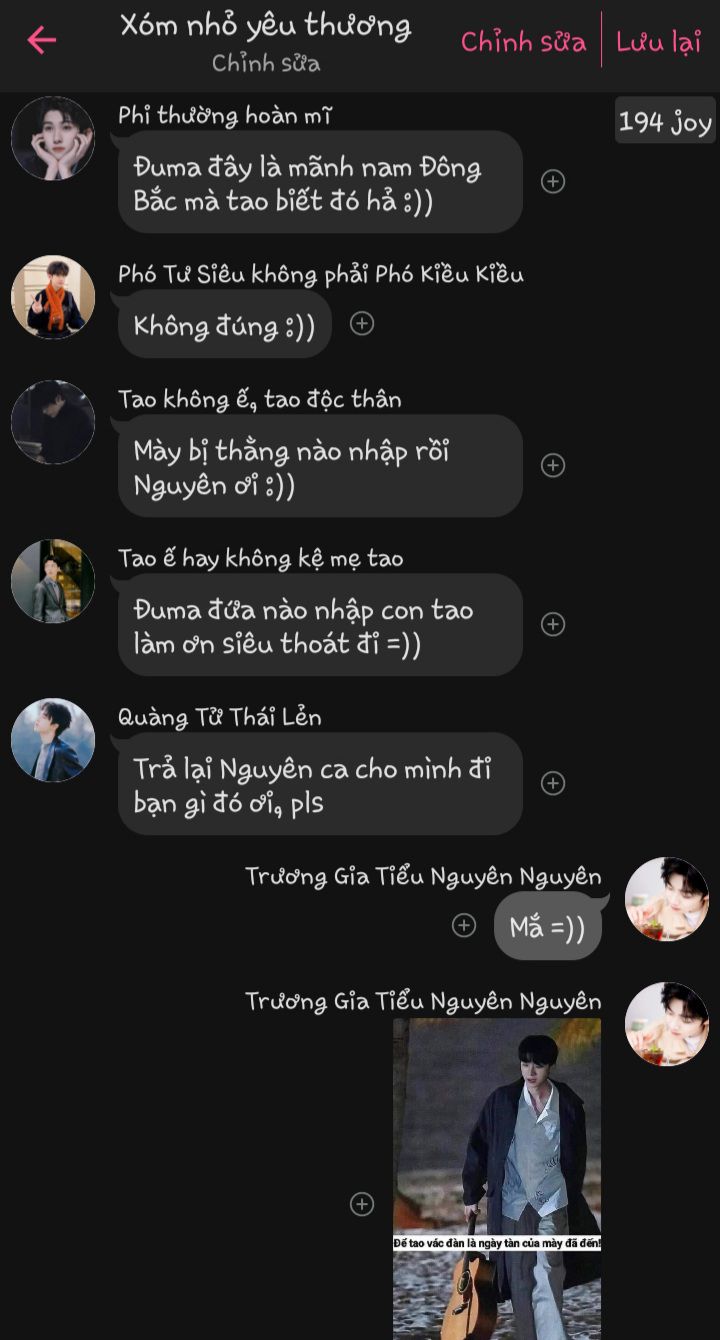Tap the plus beside "Đuma đứa nào nhập con tao" message
Screen dimensions: 720x1340
point(553,624)
